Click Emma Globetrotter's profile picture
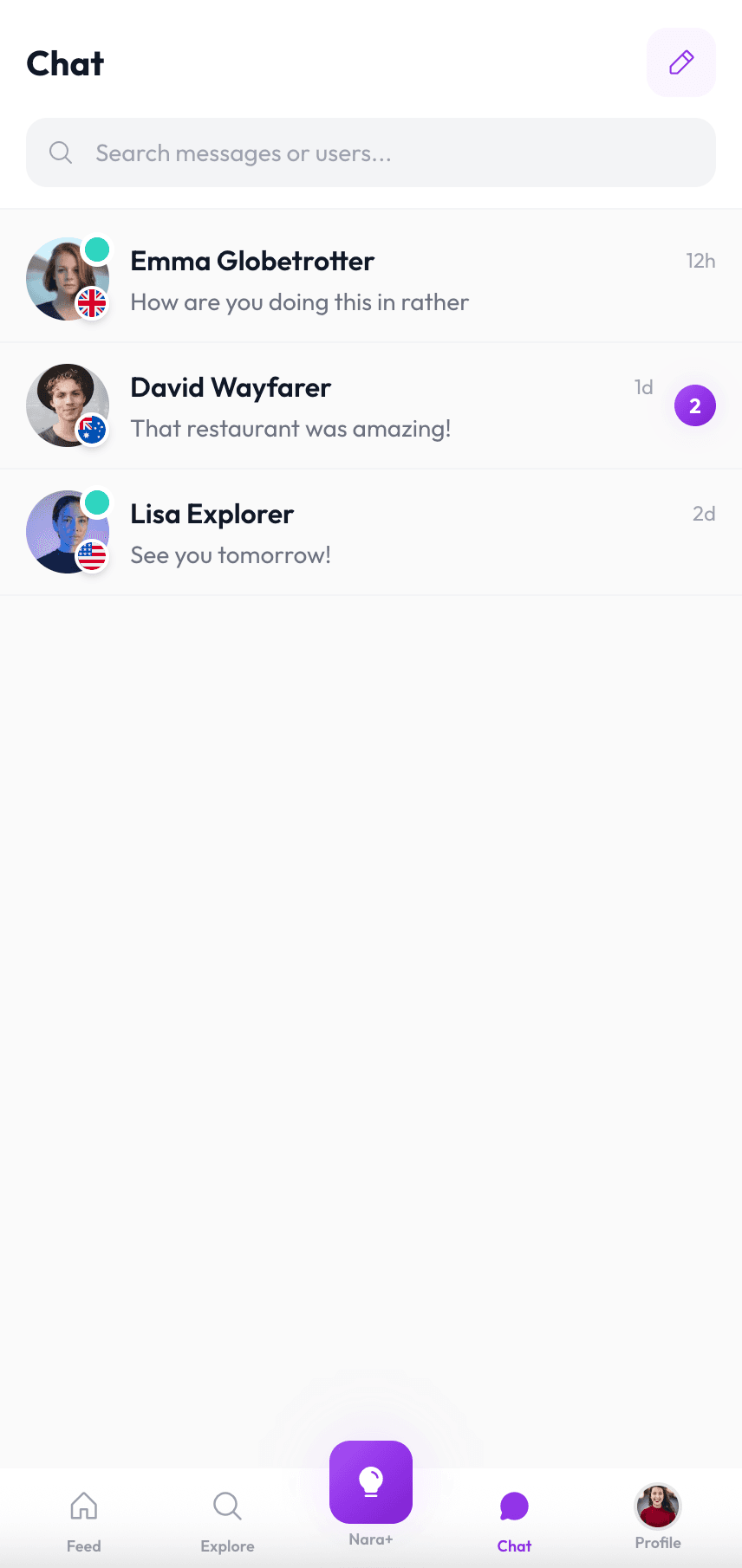Screen dimensions: 742x1568 click(x=67, y=277)
